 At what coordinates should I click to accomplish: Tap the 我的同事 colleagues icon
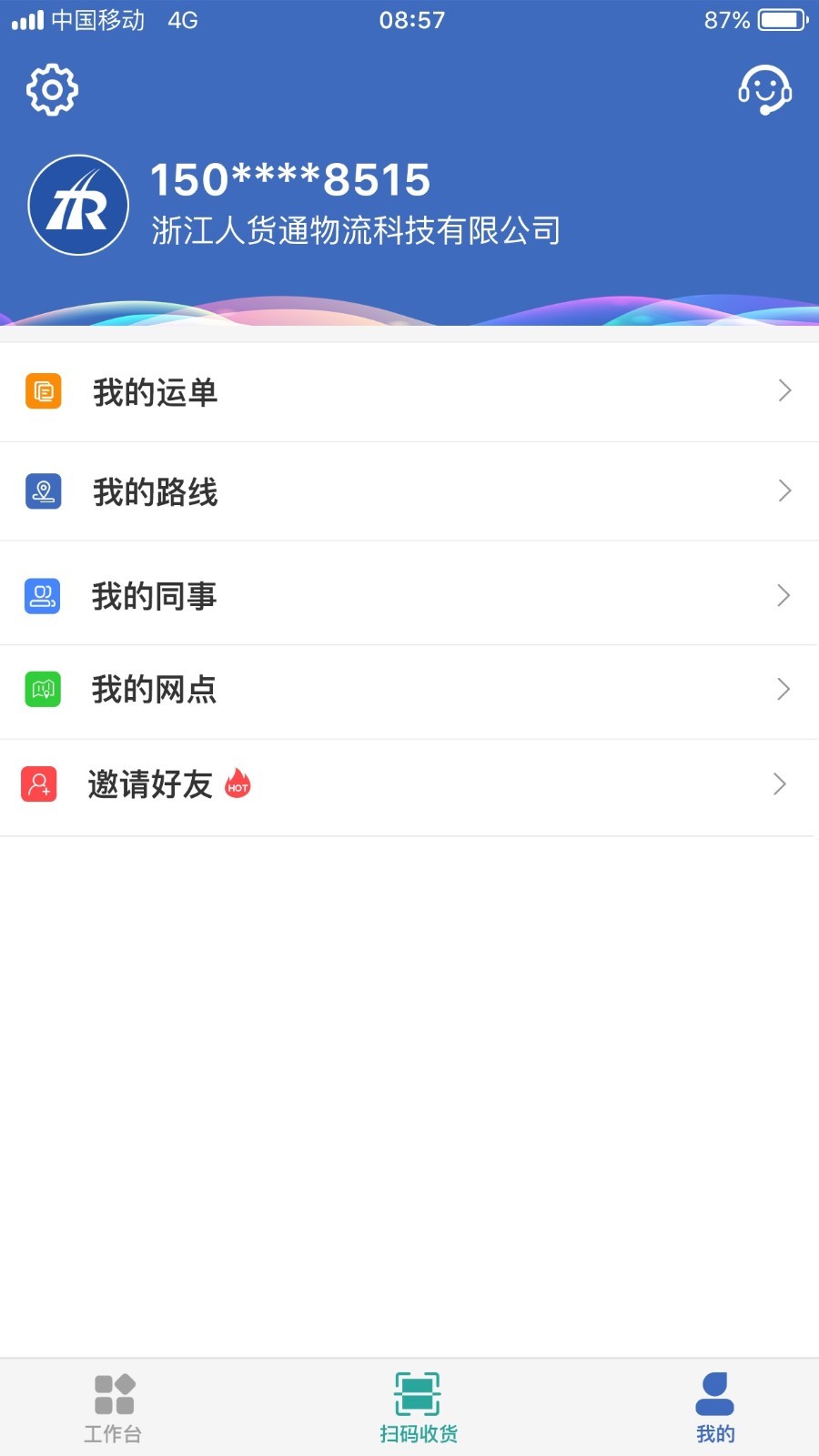pyautogui.click(x=42, y=596)
